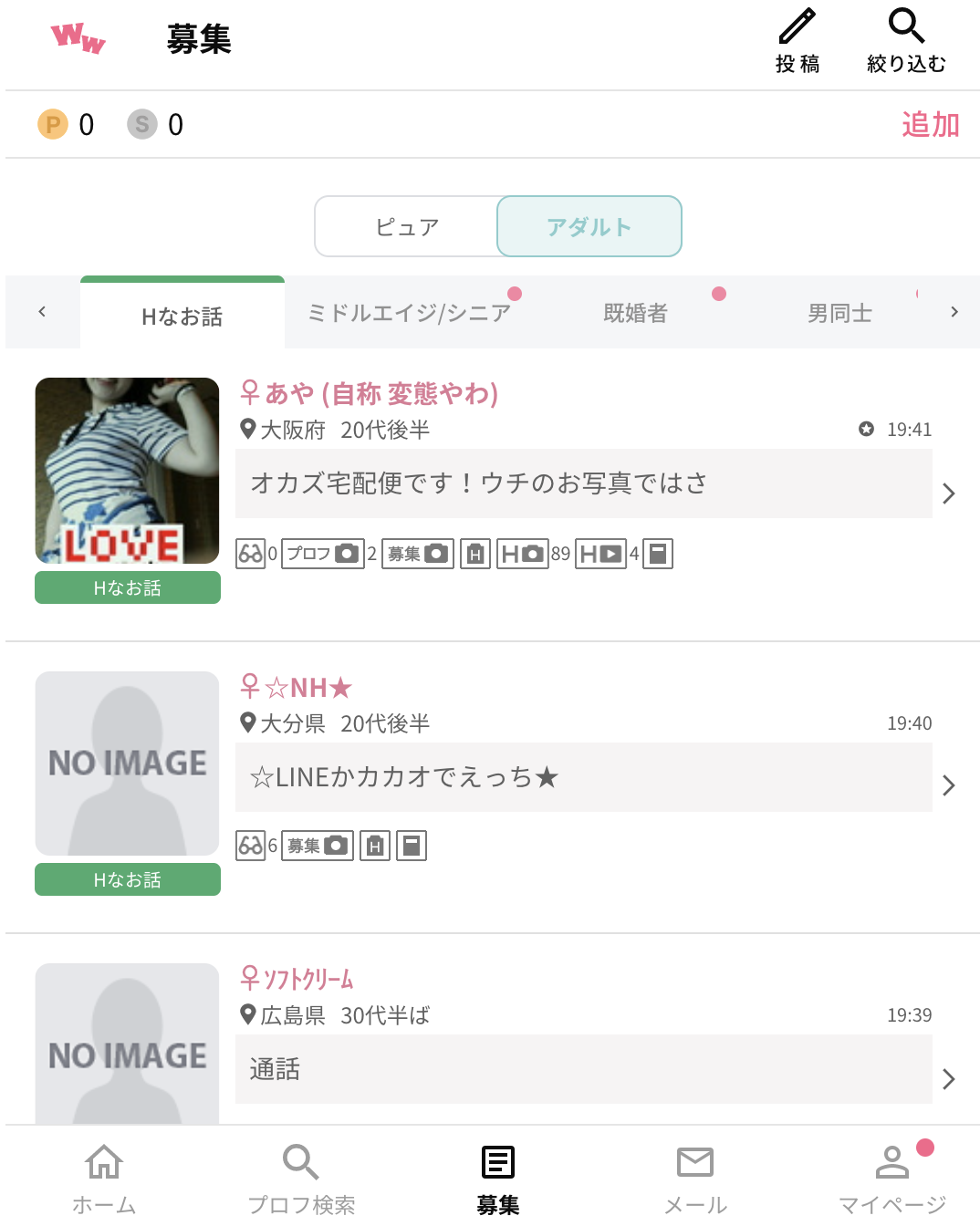Click the H icon badge on ☆NH★'s post
This screenshot has width=980, height=1226.
point(374,845)
